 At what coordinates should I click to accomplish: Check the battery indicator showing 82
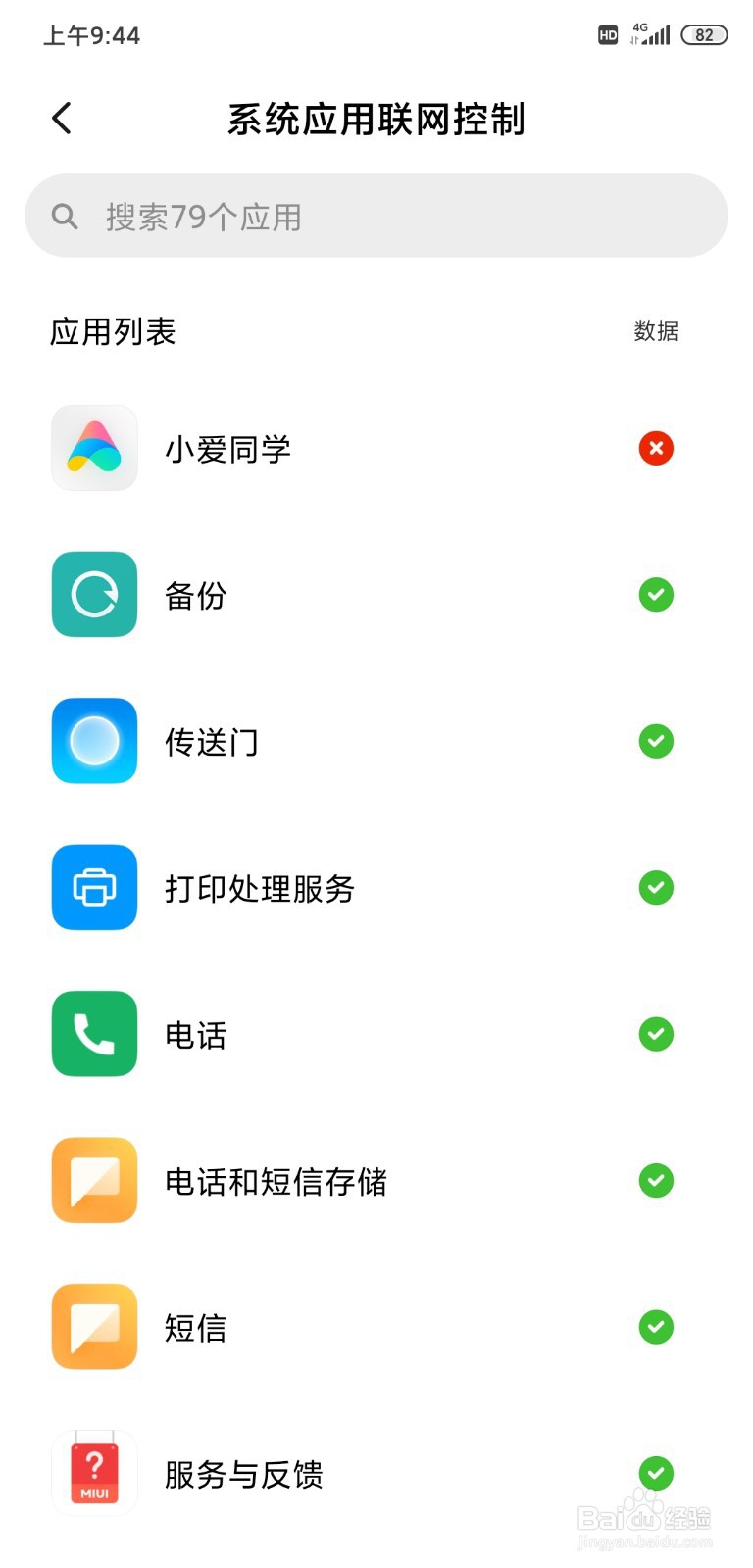tap(703, 34)
